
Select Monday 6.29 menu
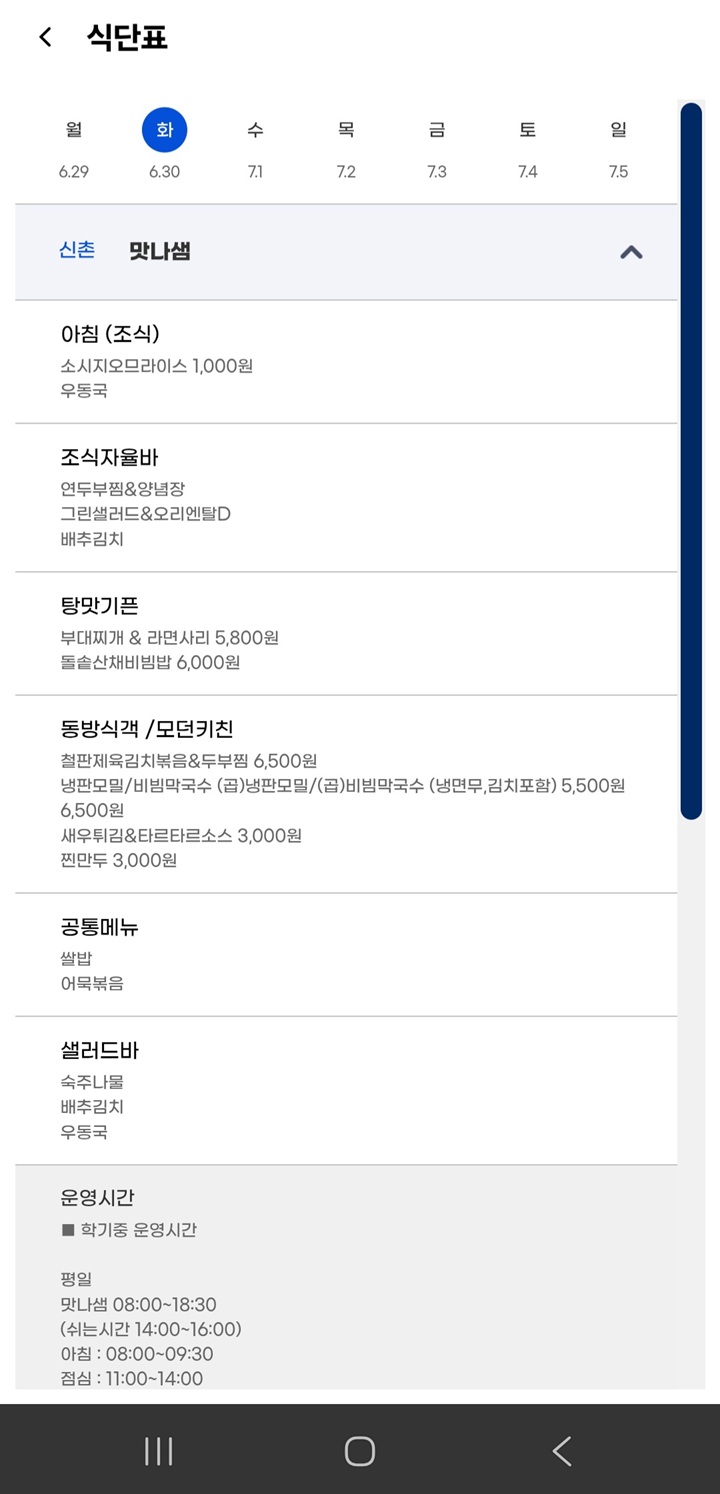(74, 149)
